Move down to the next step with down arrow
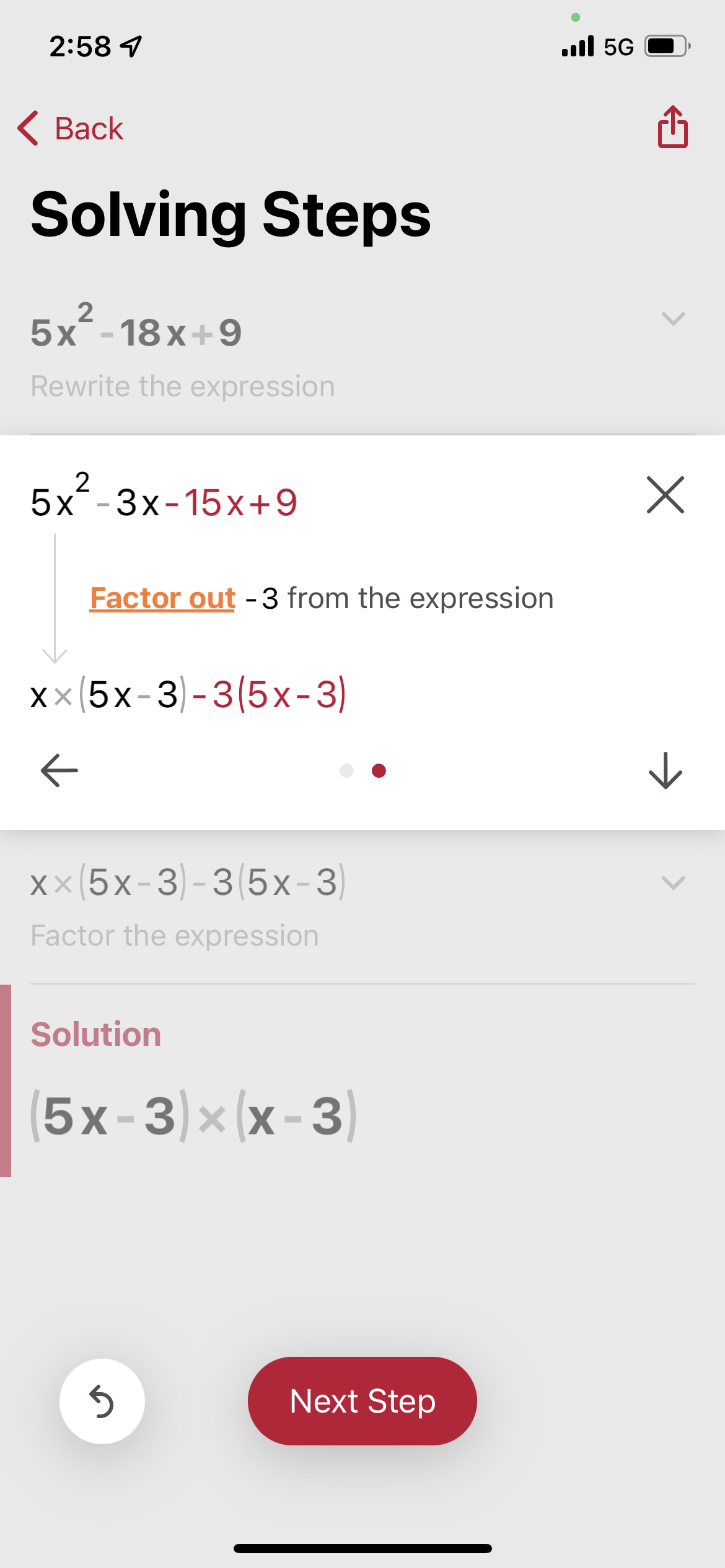 coord(665,770)
